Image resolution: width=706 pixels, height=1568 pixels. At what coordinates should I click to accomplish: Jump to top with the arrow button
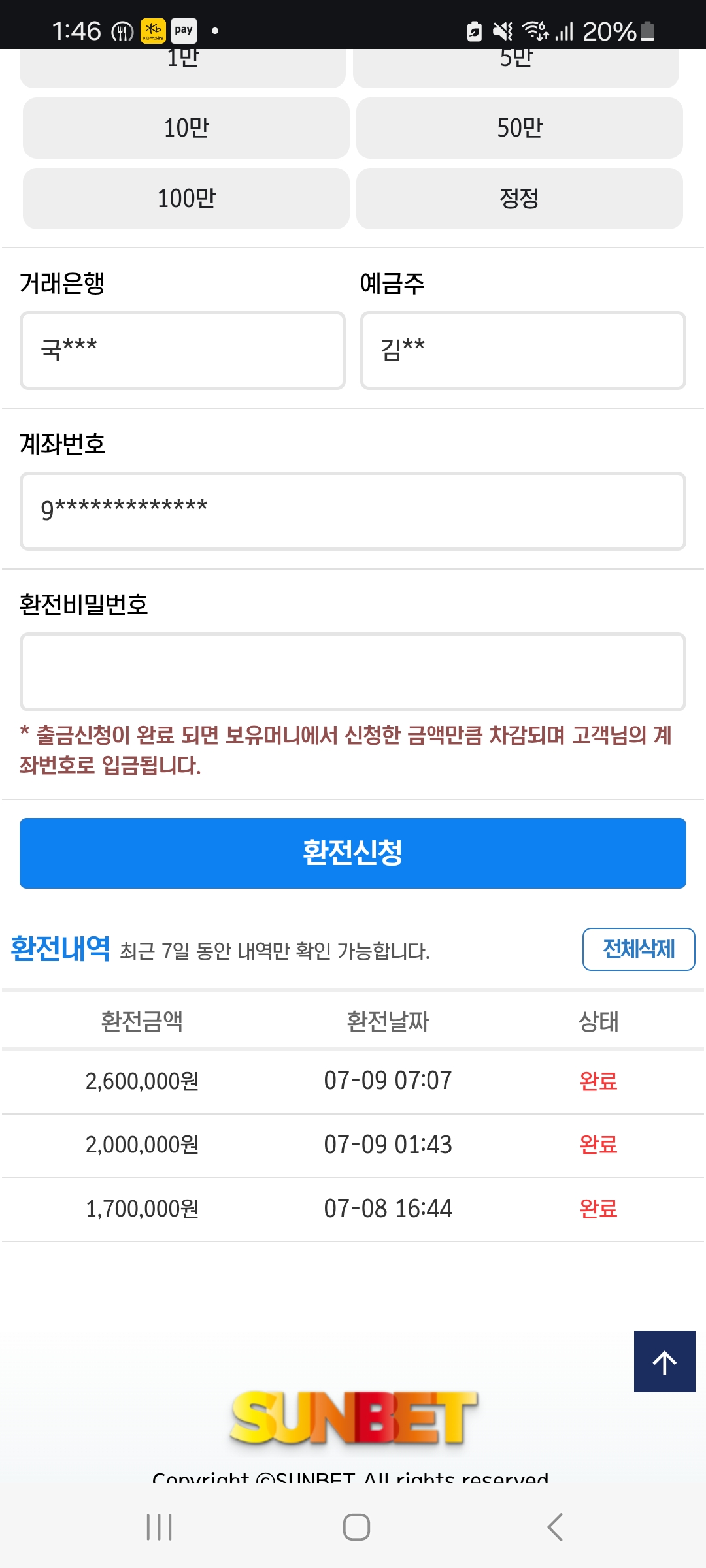coord(665,1362)
